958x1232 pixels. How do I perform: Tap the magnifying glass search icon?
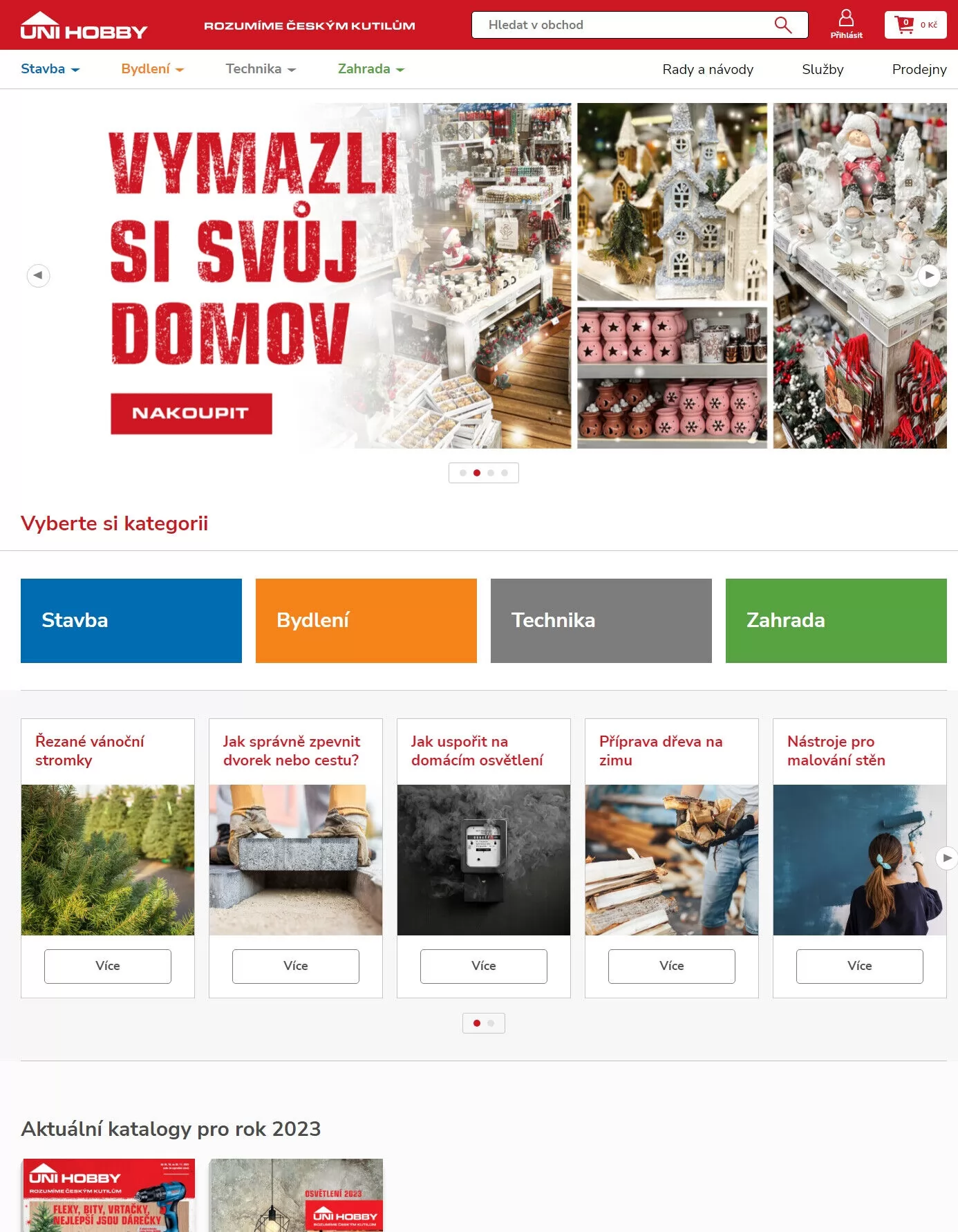coord(782,25)
